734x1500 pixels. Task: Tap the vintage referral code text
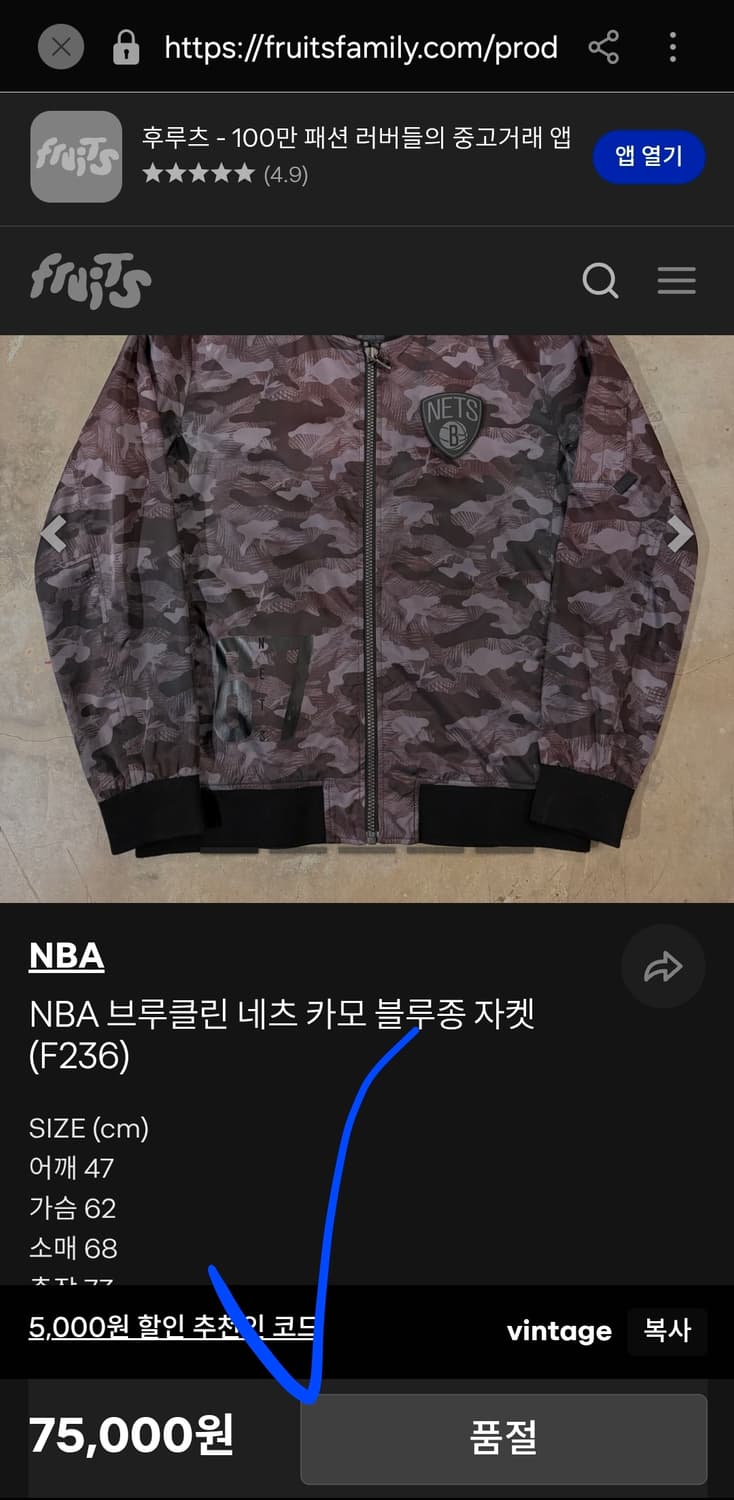[x=559, y=1331]
